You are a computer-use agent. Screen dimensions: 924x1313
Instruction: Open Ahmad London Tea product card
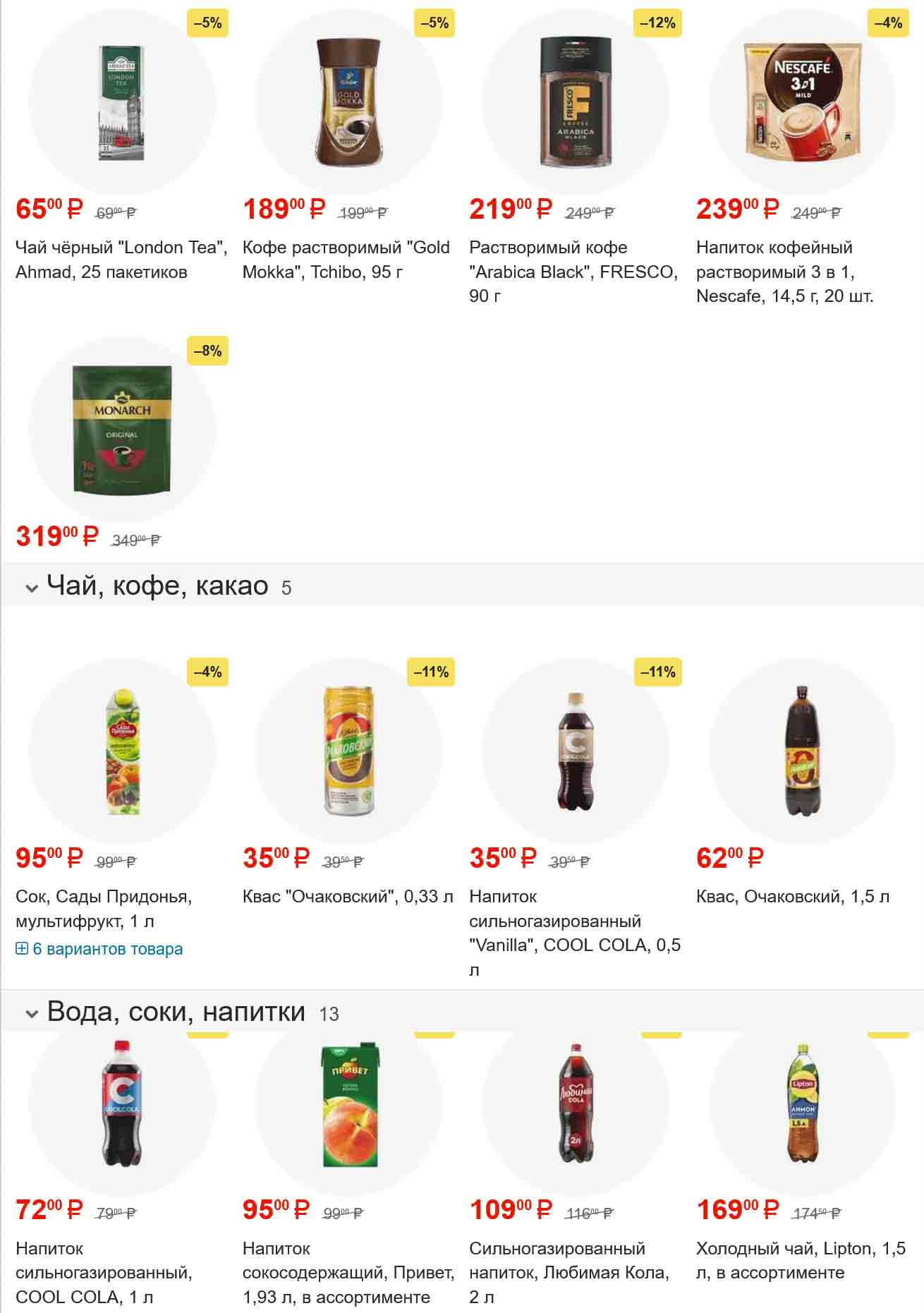click(121, 103)
